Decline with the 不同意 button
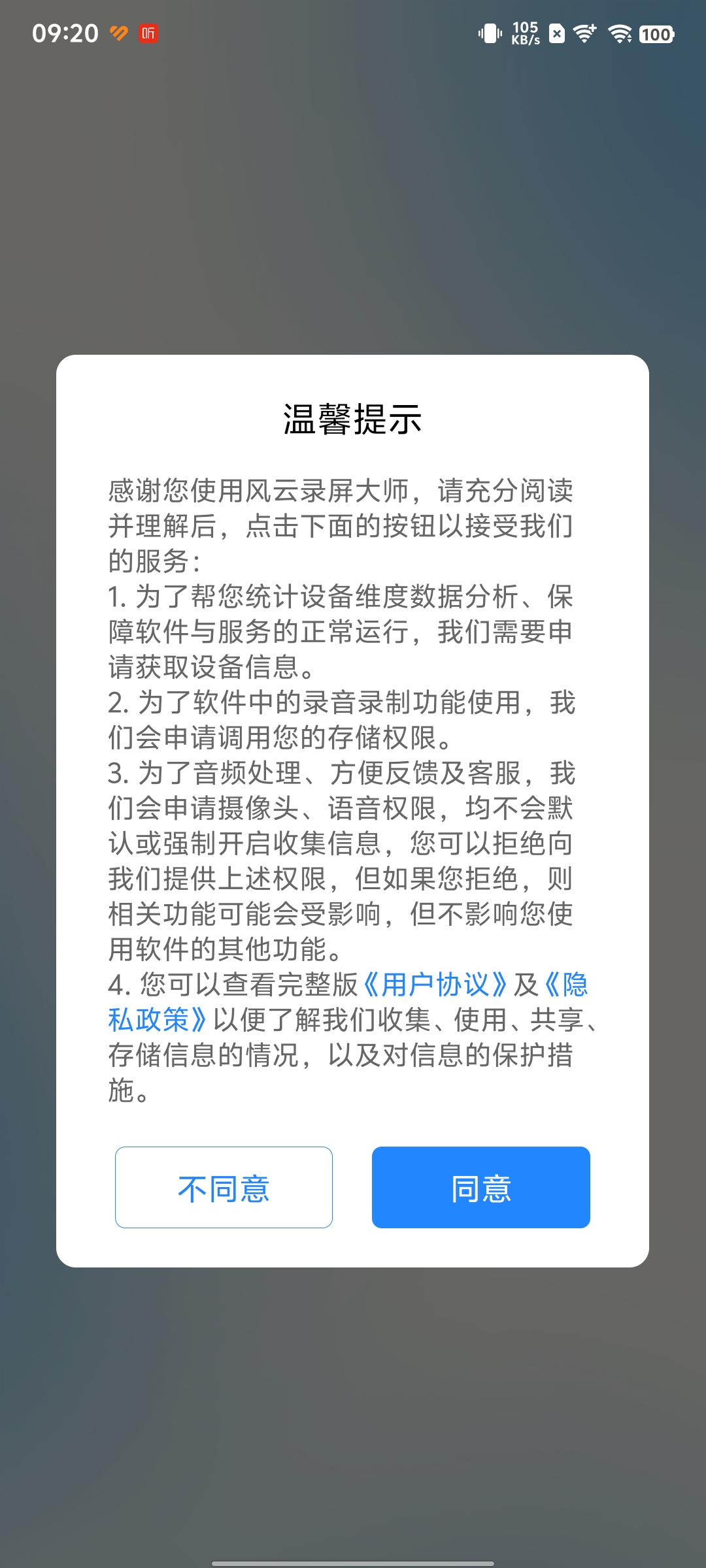Viewport: 706px width, 1568px height. pos(224,1187)
